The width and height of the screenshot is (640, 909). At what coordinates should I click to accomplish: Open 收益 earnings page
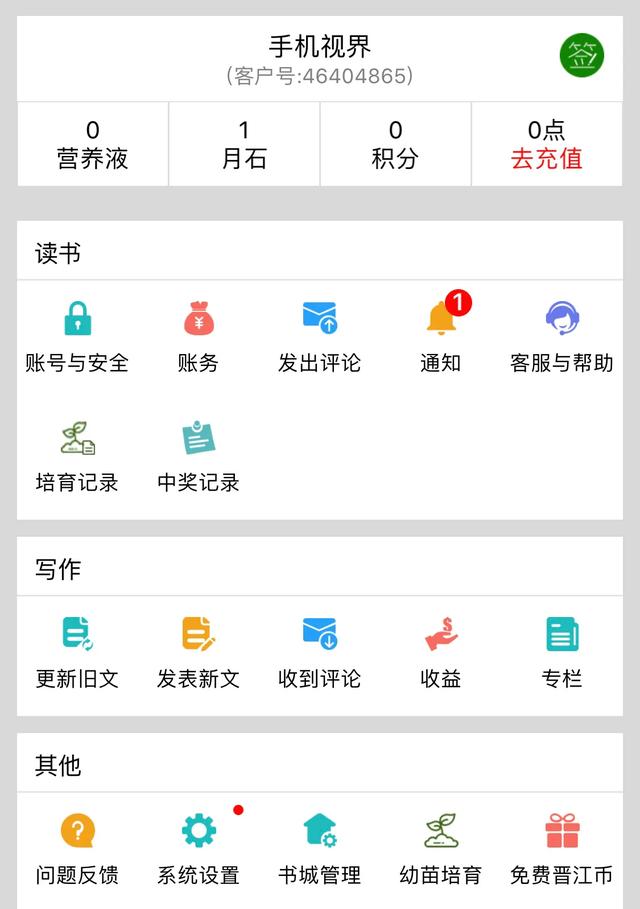441,653
